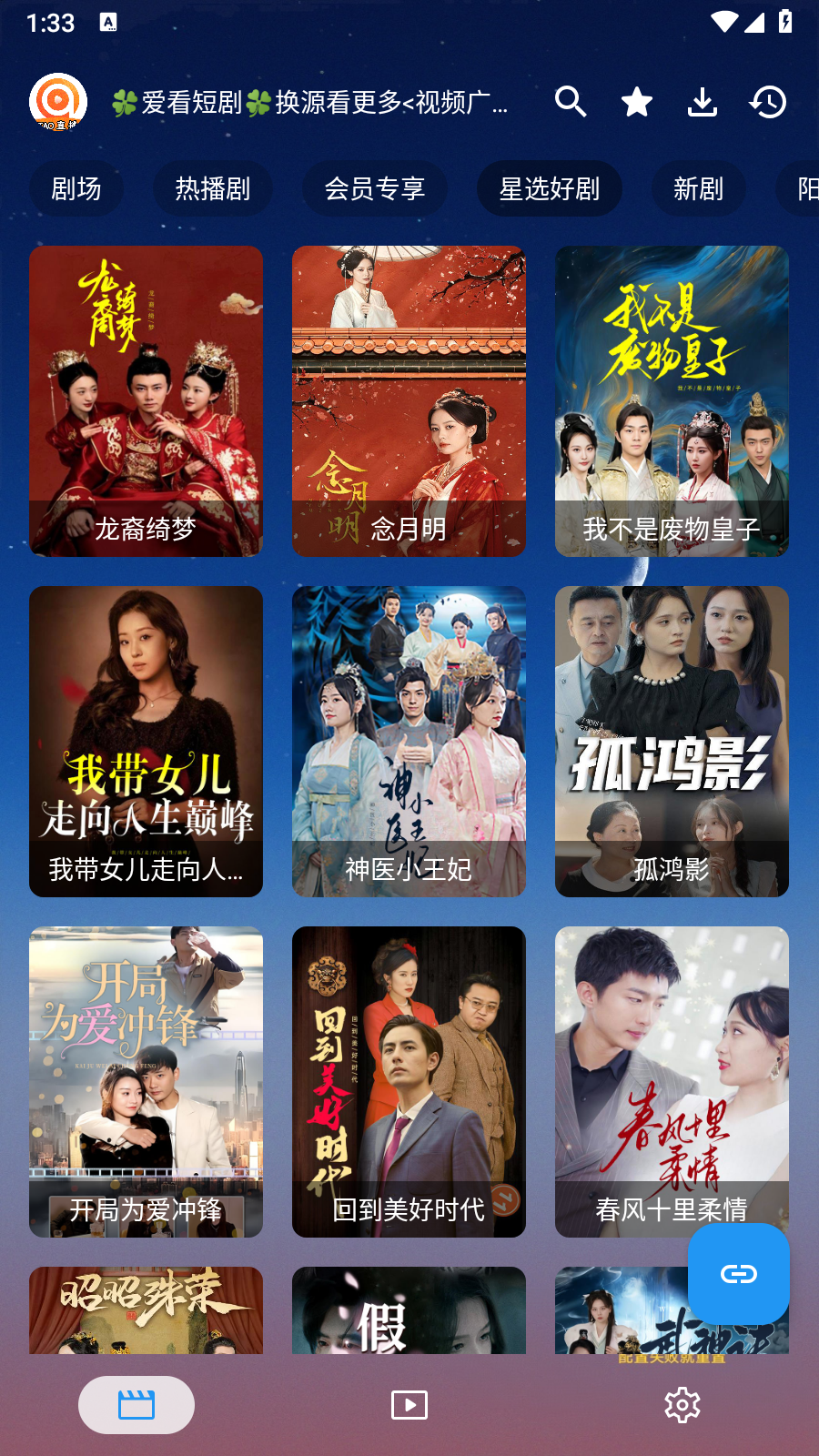Open the search icon

point(571,102)
